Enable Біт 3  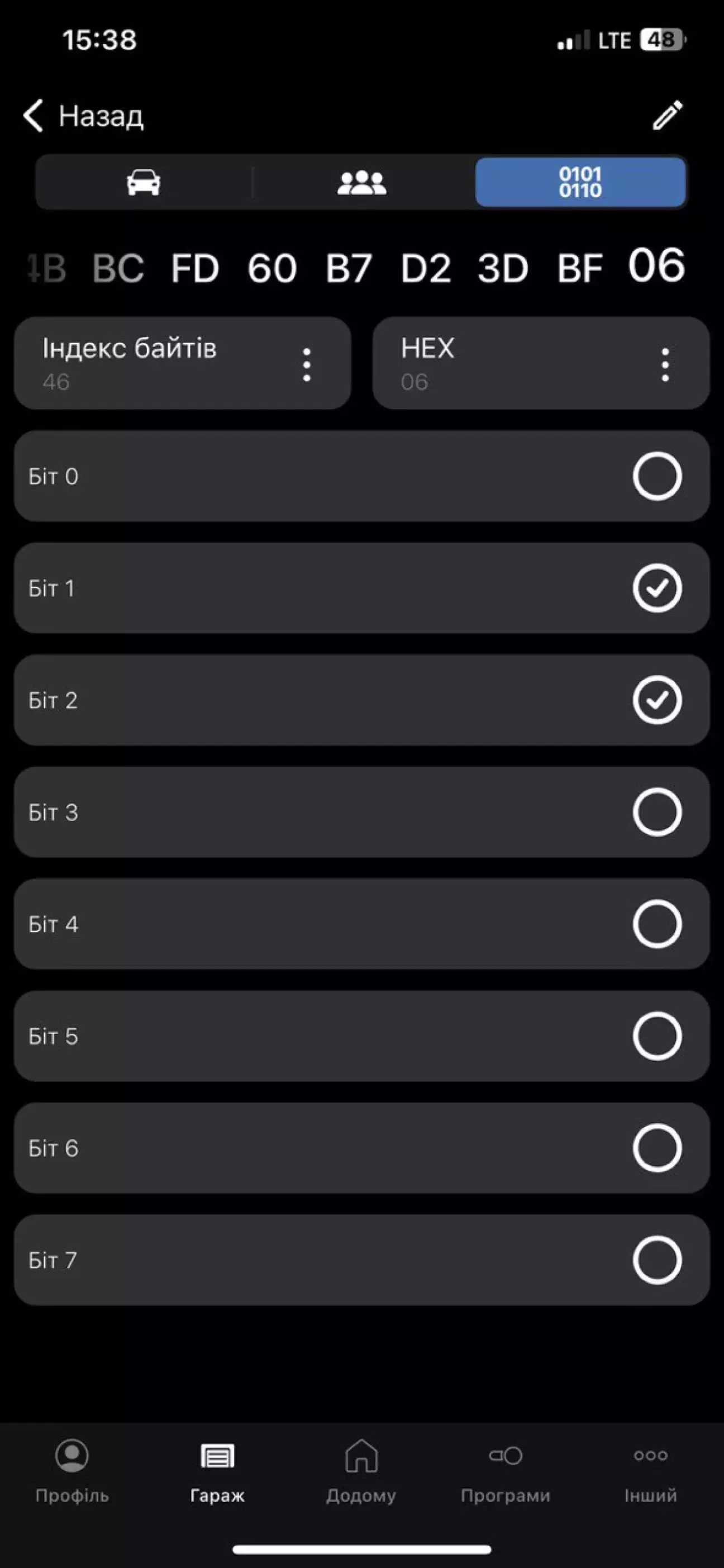(x=656, y=812)
